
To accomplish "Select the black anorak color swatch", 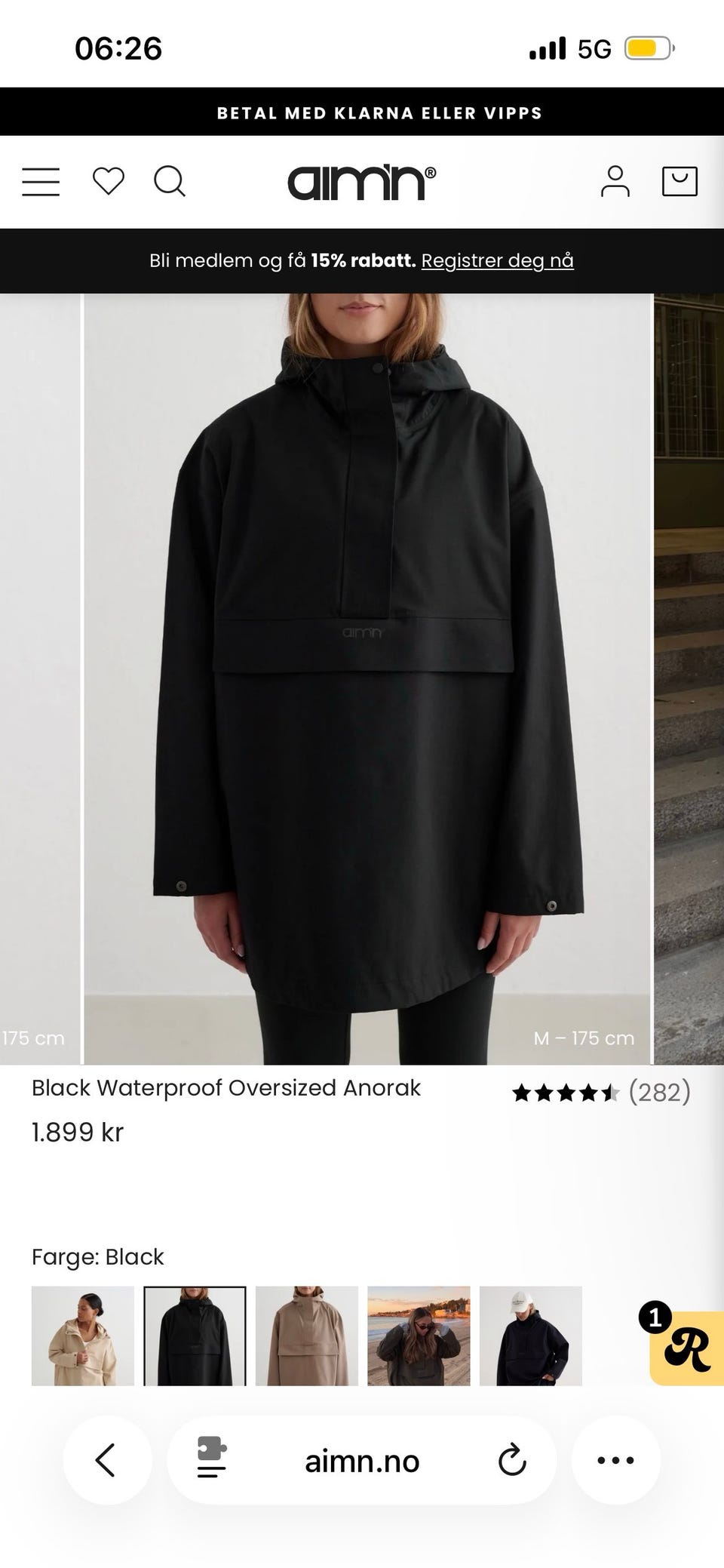I will [x=195, y=1336].
